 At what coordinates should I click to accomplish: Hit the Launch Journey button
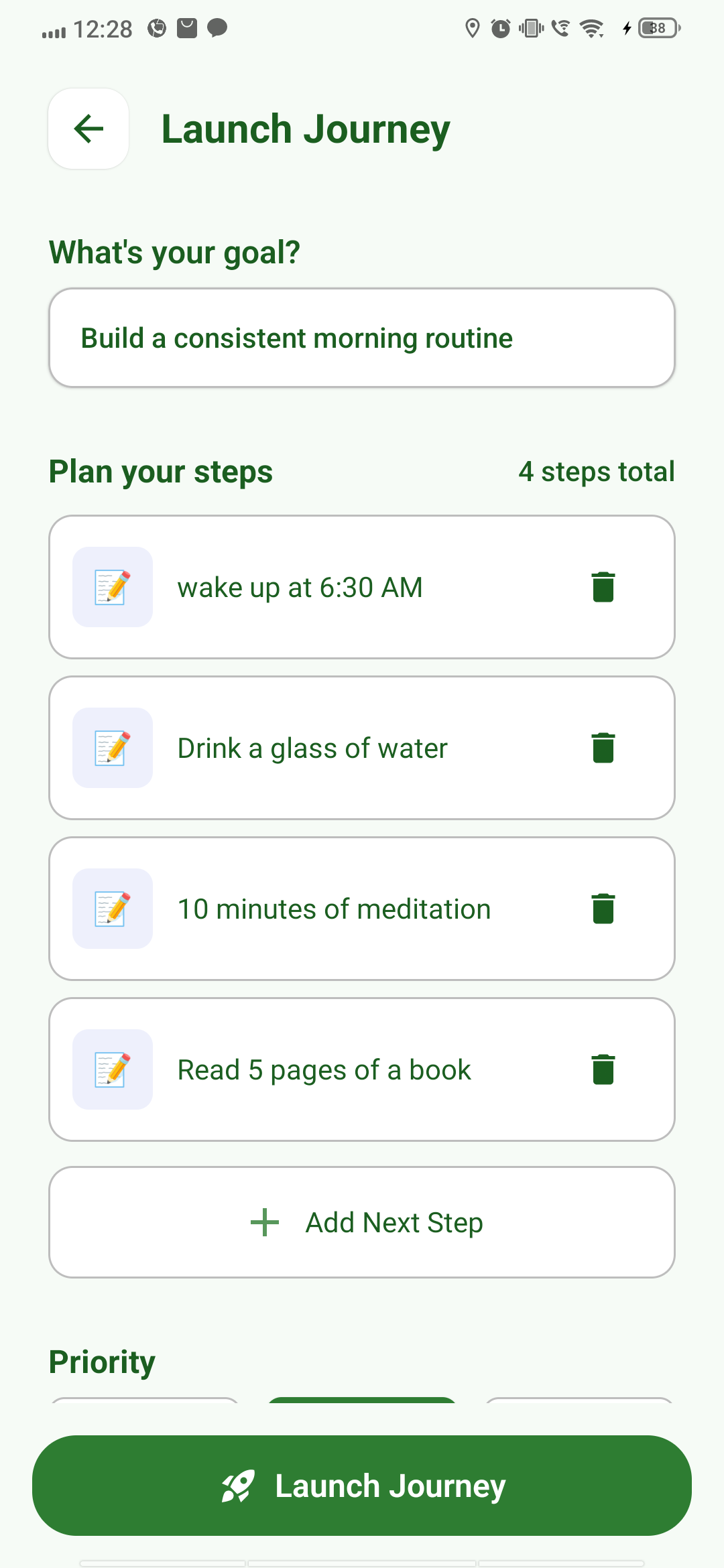pyautogui.click(x=362, y=1486)
